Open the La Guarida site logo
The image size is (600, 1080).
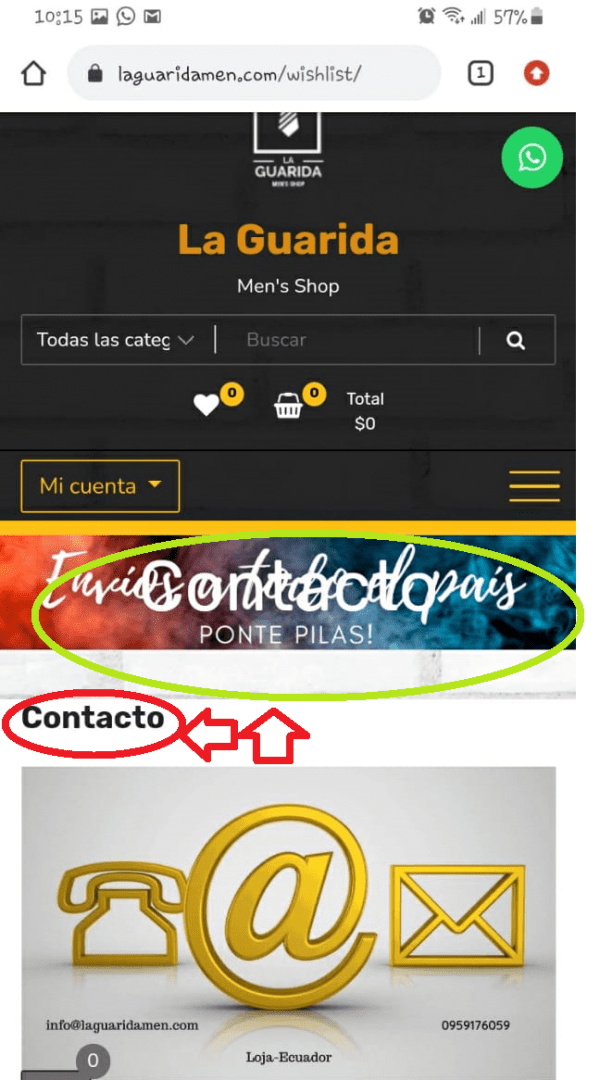coord(288,149)
